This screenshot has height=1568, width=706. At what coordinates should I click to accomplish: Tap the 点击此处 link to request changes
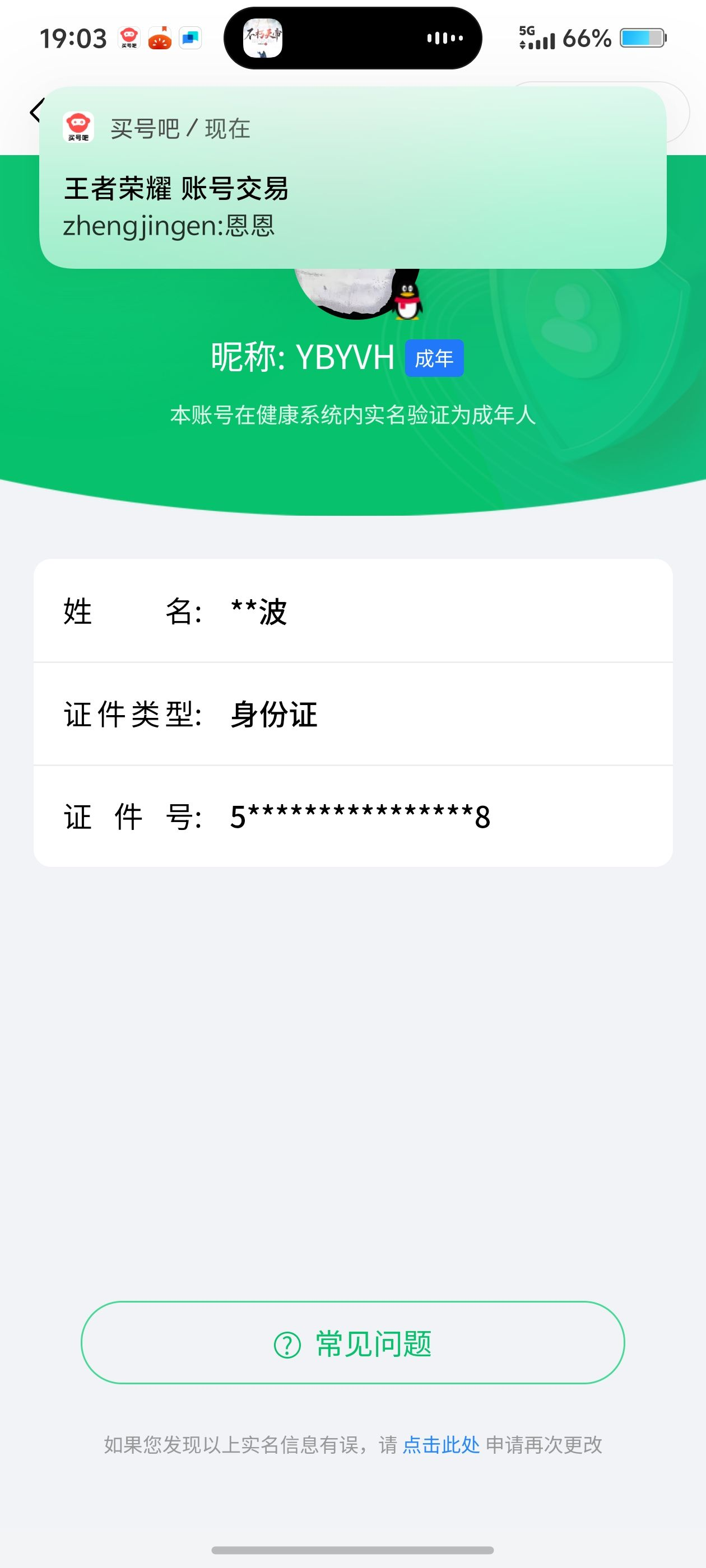coord(441,1445)
